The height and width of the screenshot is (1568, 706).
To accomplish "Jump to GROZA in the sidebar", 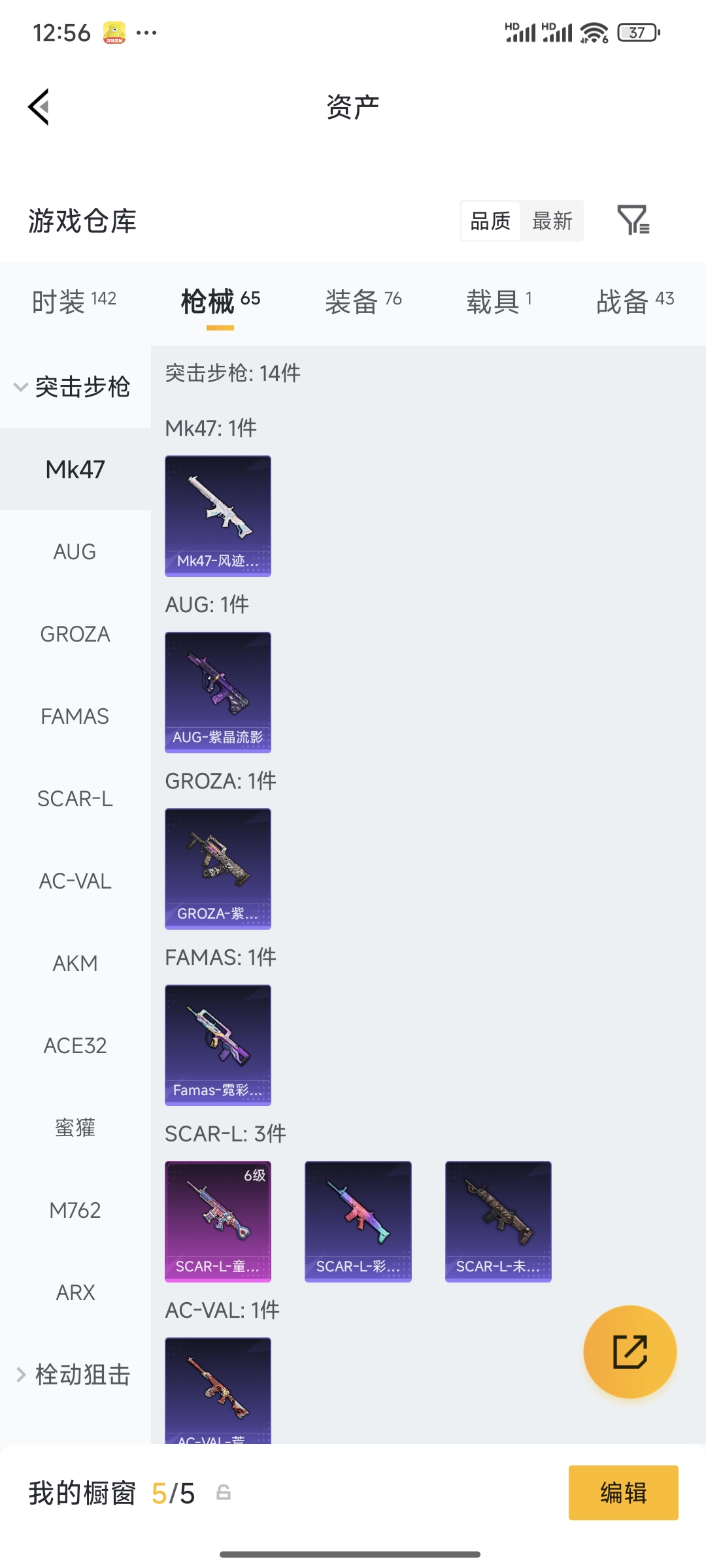I will point(75,634).
